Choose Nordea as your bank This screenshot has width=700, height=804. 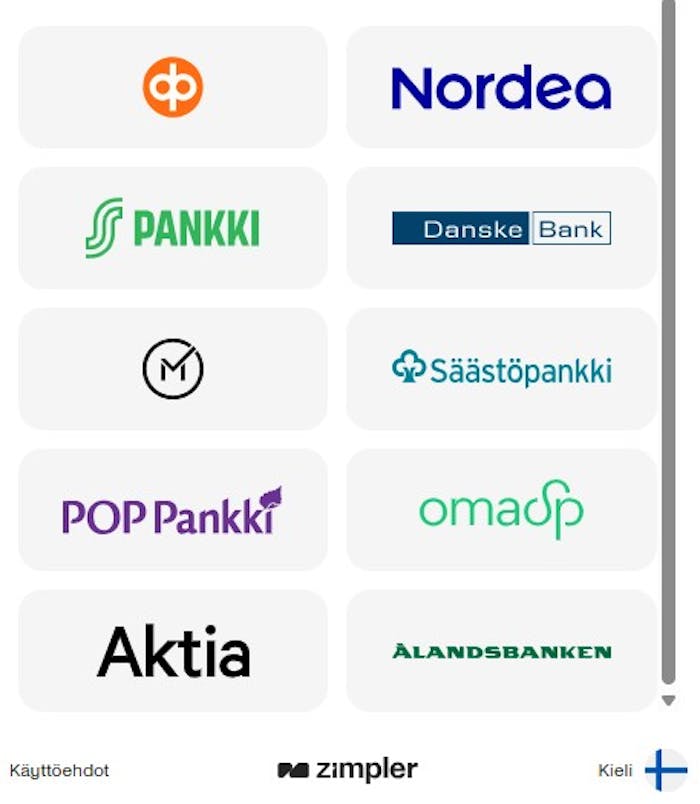point(501,87)
